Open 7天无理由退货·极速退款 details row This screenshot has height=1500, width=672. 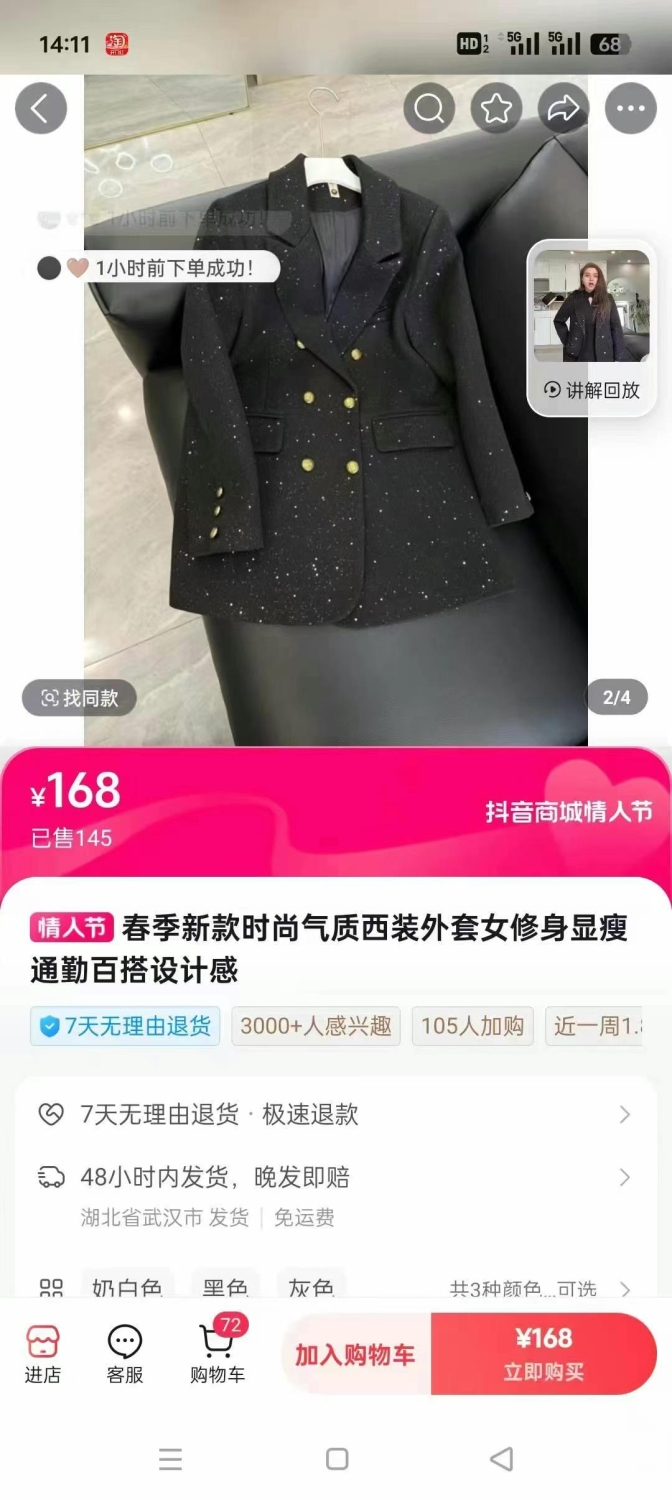(x=335, y=1115)
